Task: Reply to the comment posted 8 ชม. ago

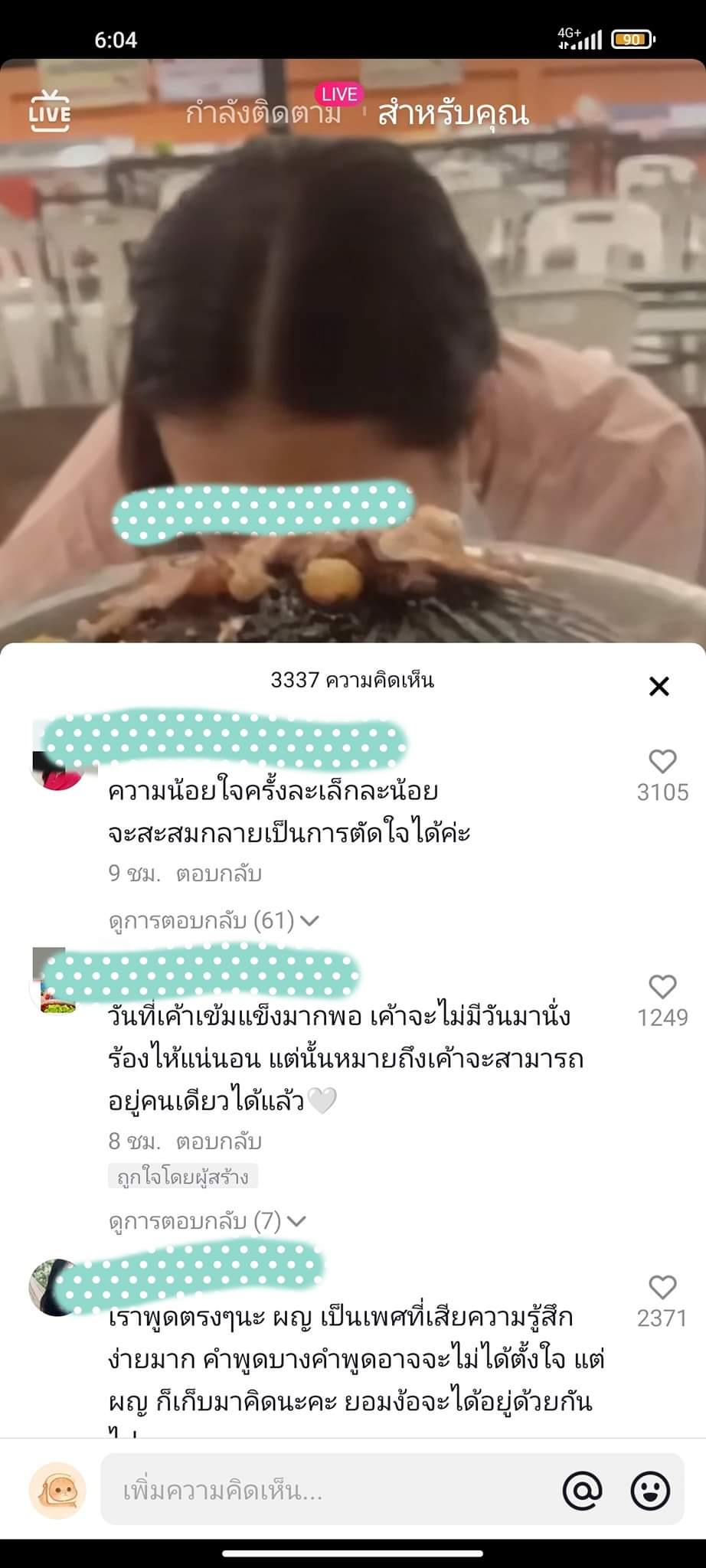Action: (x=219, y=1142)
